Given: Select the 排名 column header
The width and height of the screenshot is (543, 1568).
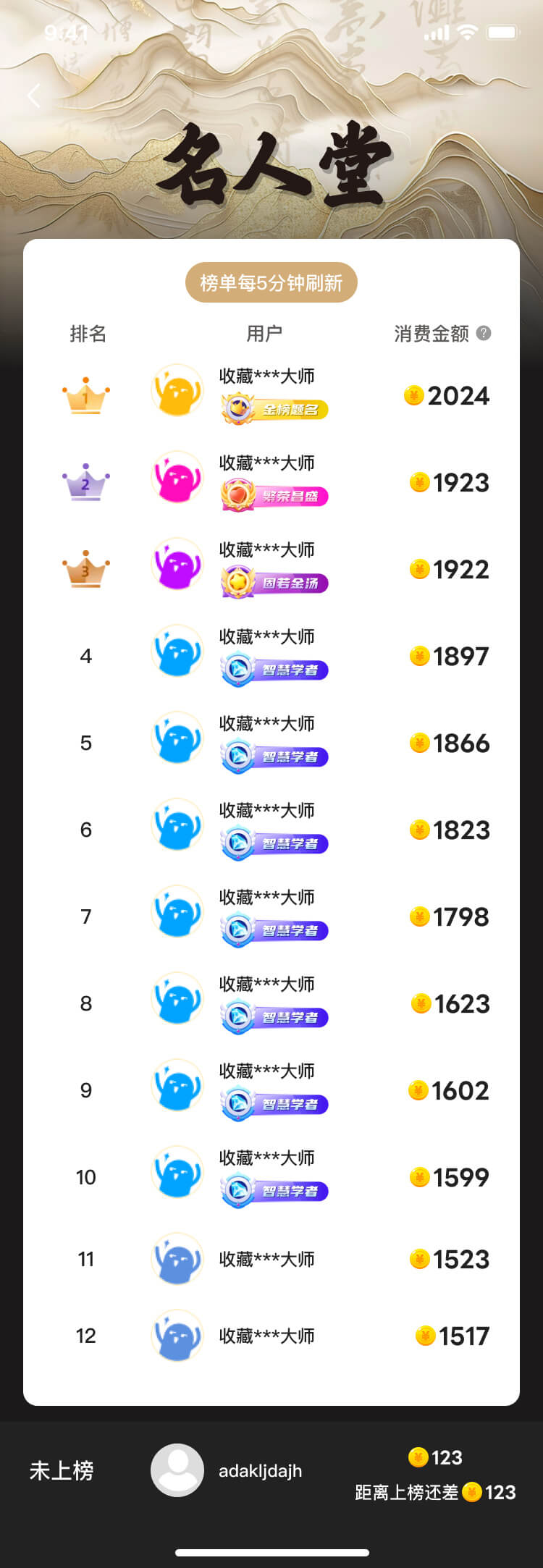Looking at the screenshot, I should (86, 334).
